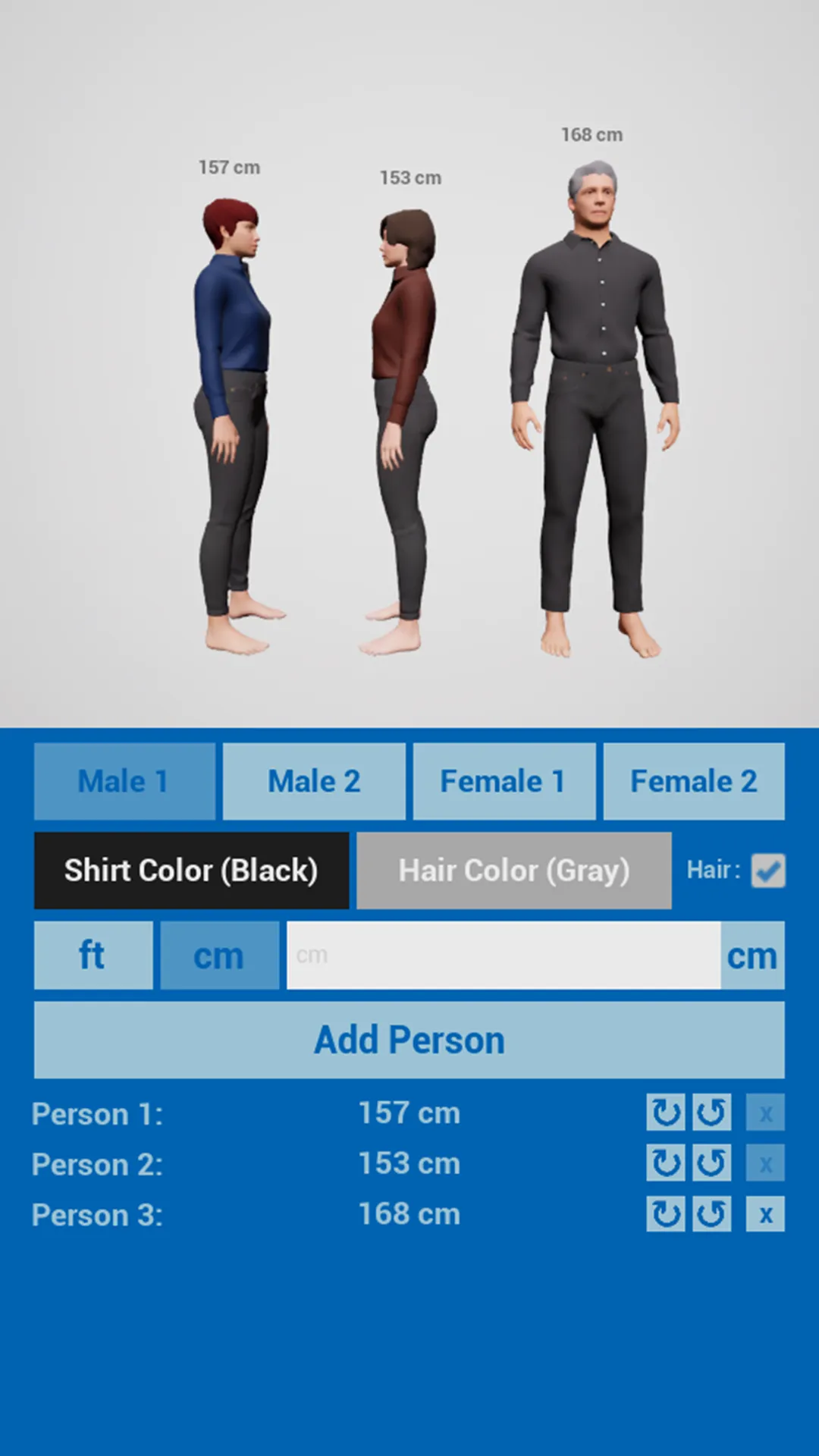This screenshot has width=819, height=1456.
Task: Rotate Person 2 clockwise
Action: [x=666, y=1163]
